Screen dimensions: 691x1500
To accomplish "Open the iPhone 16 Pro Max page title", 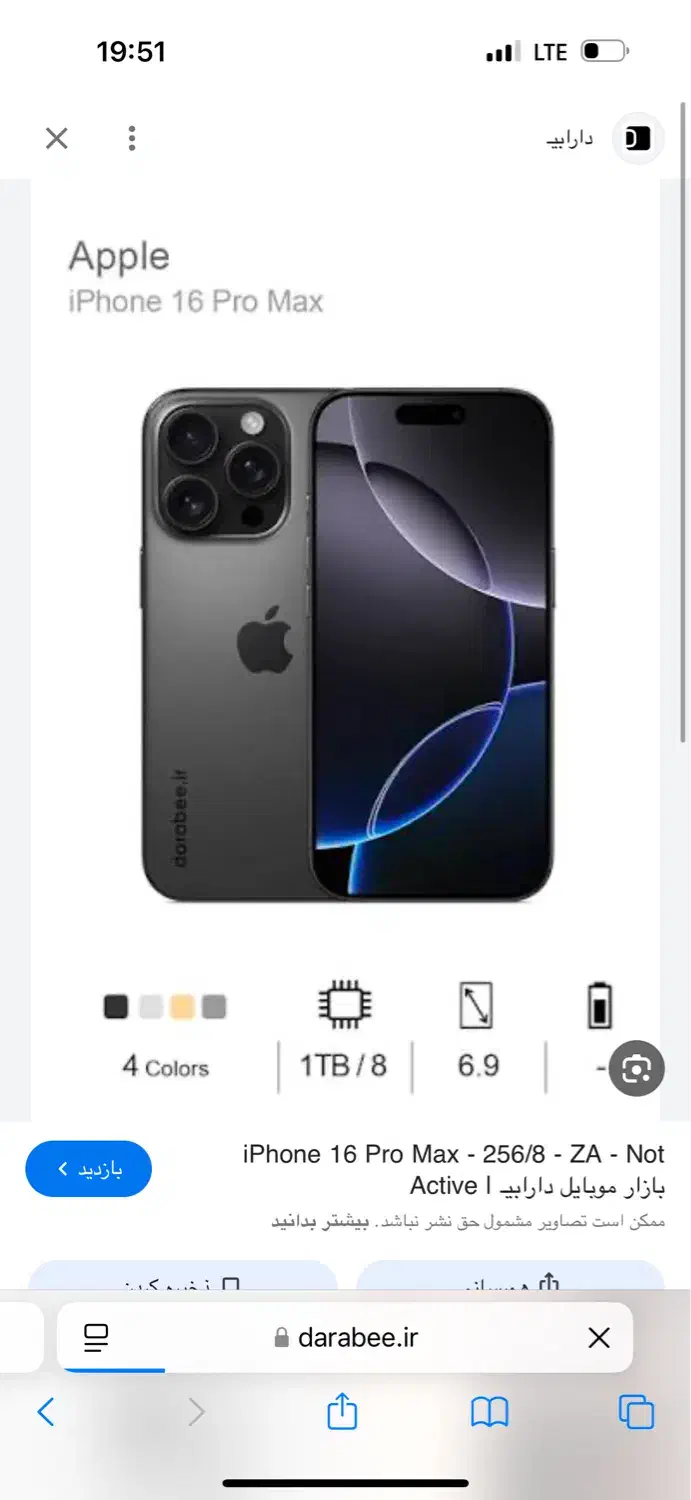I will [453, 1169].
